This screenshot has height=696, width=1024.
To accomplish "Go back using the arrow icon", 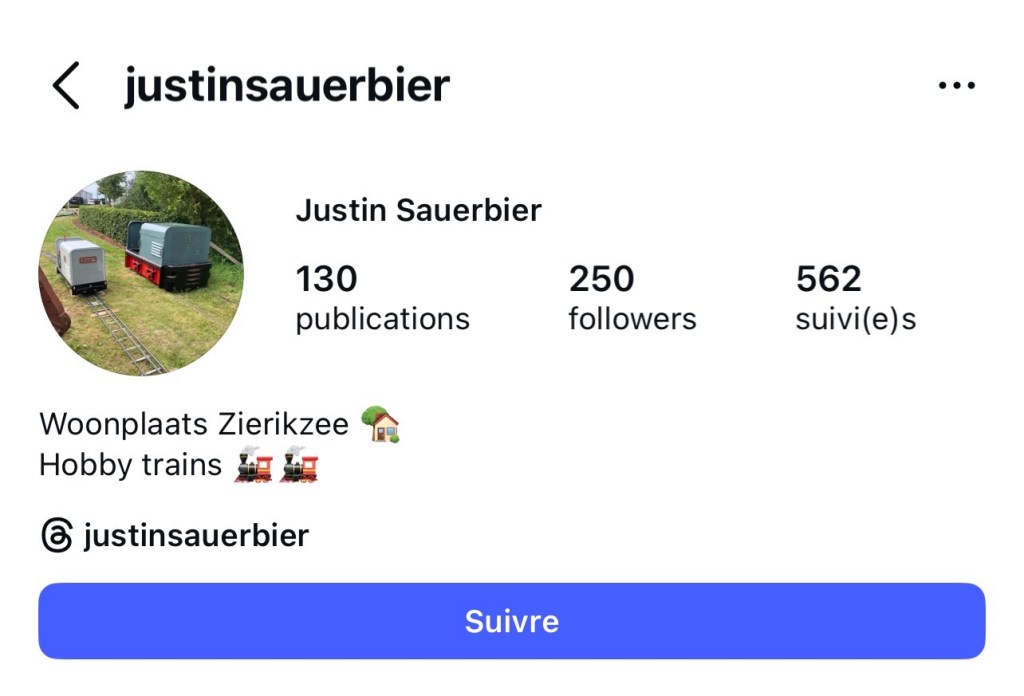I will 66,86.
